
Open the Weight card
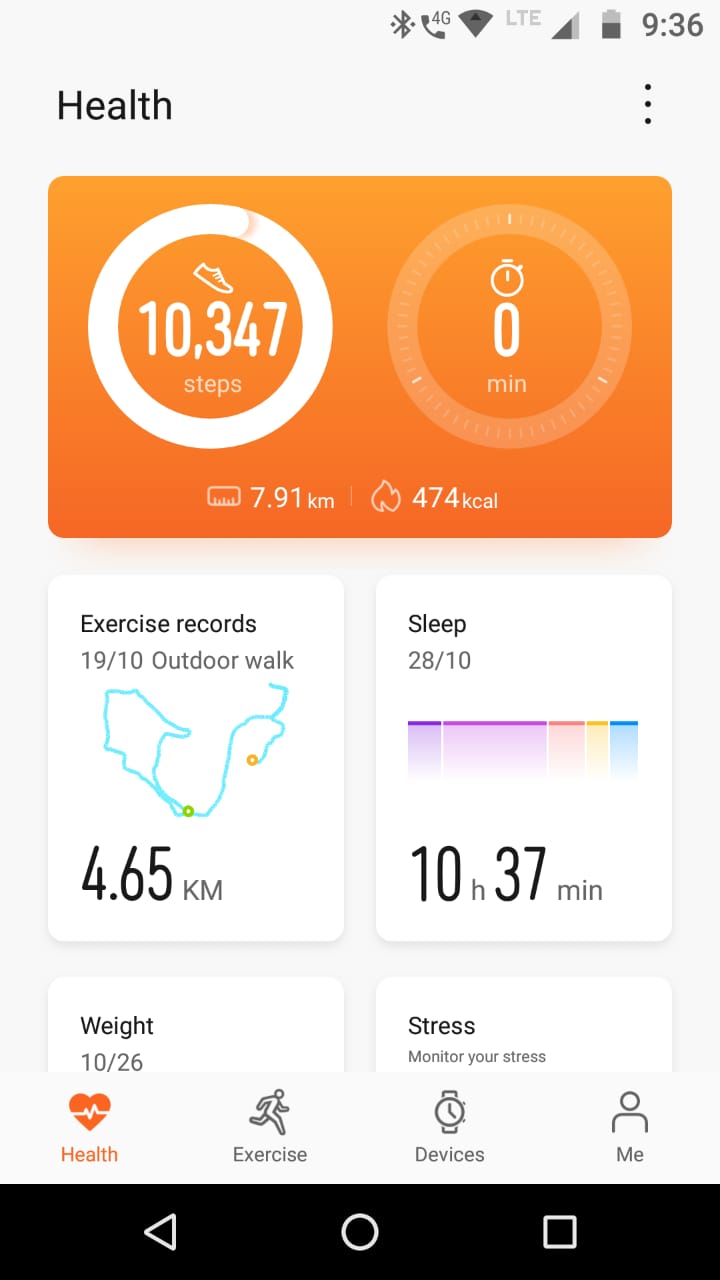(196, 1025)
